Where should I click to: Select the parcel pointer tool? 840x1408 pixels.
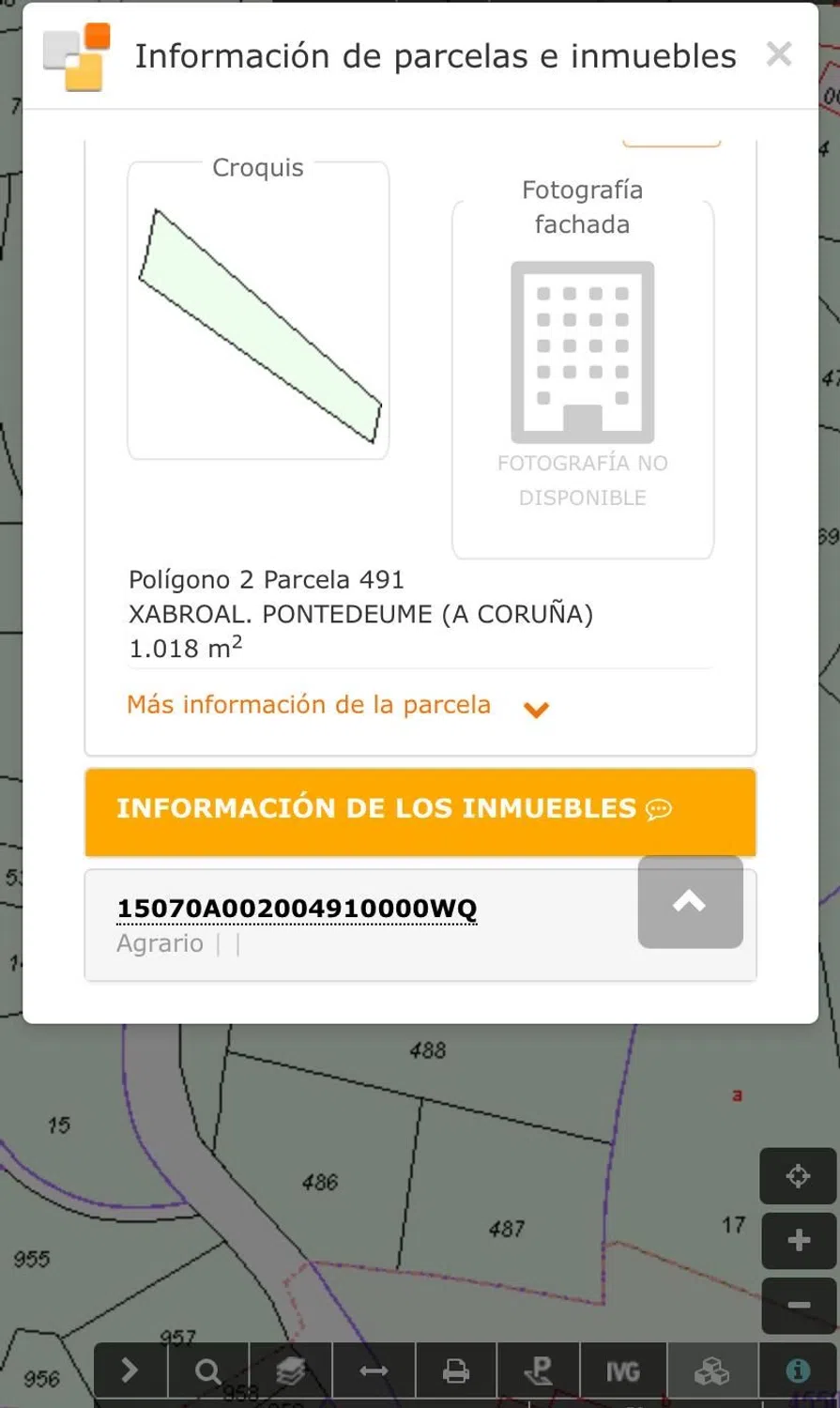539,1371
